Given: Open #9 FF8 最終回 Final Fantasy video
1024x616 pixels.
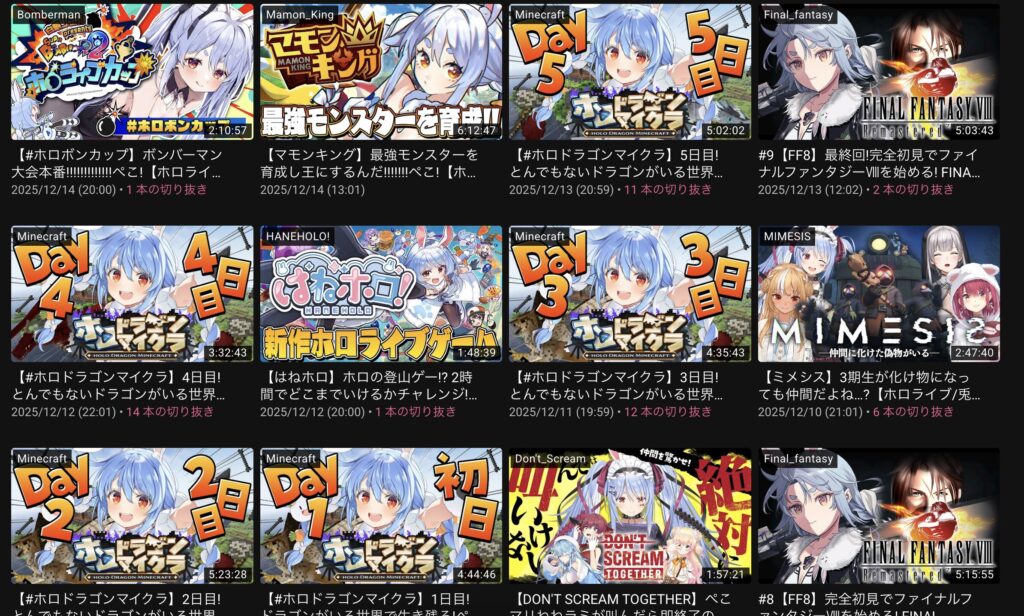Looking at the screenshot, I should point(878,72).
